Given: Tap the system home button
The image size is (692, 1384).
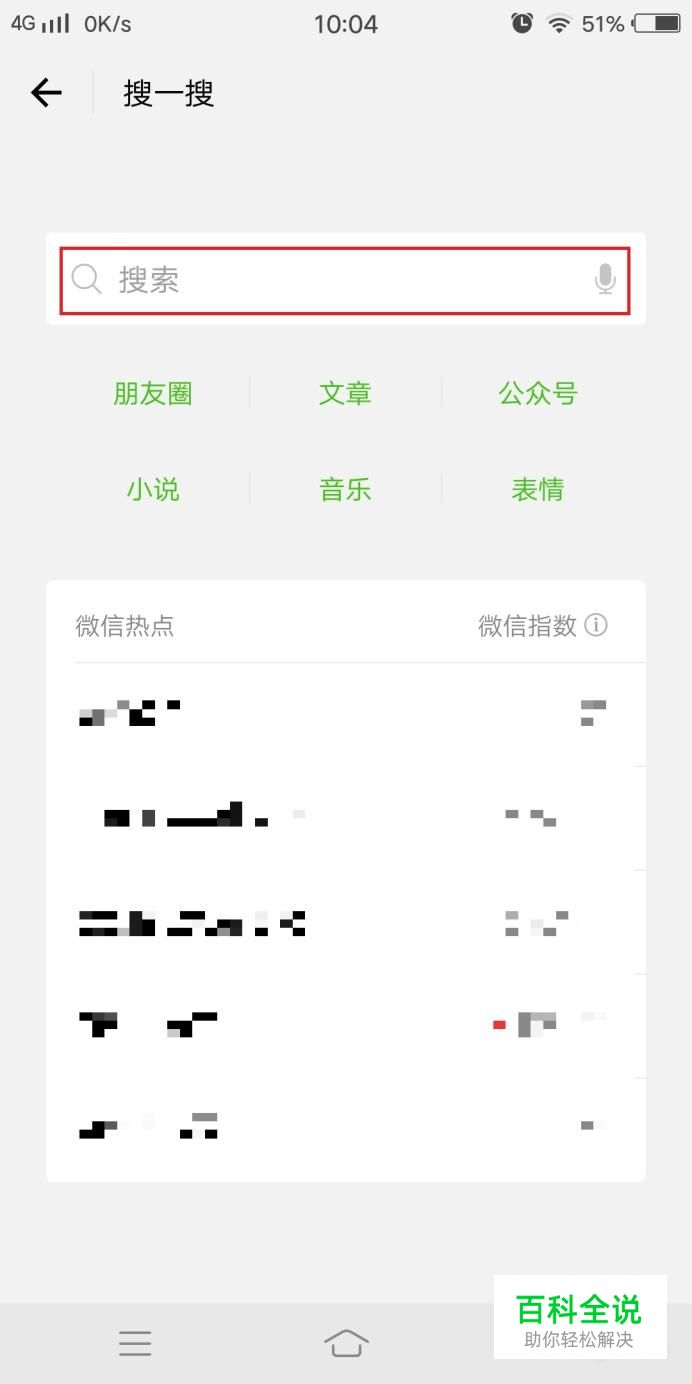Looking at the screenshot, I should (346, 1343).
